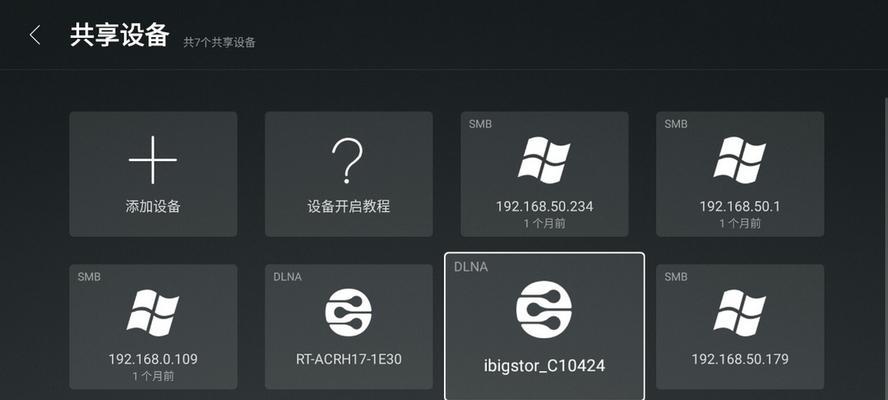Open SMB device 192.168.50.179
888x400 pixels.
click(740, 326)
